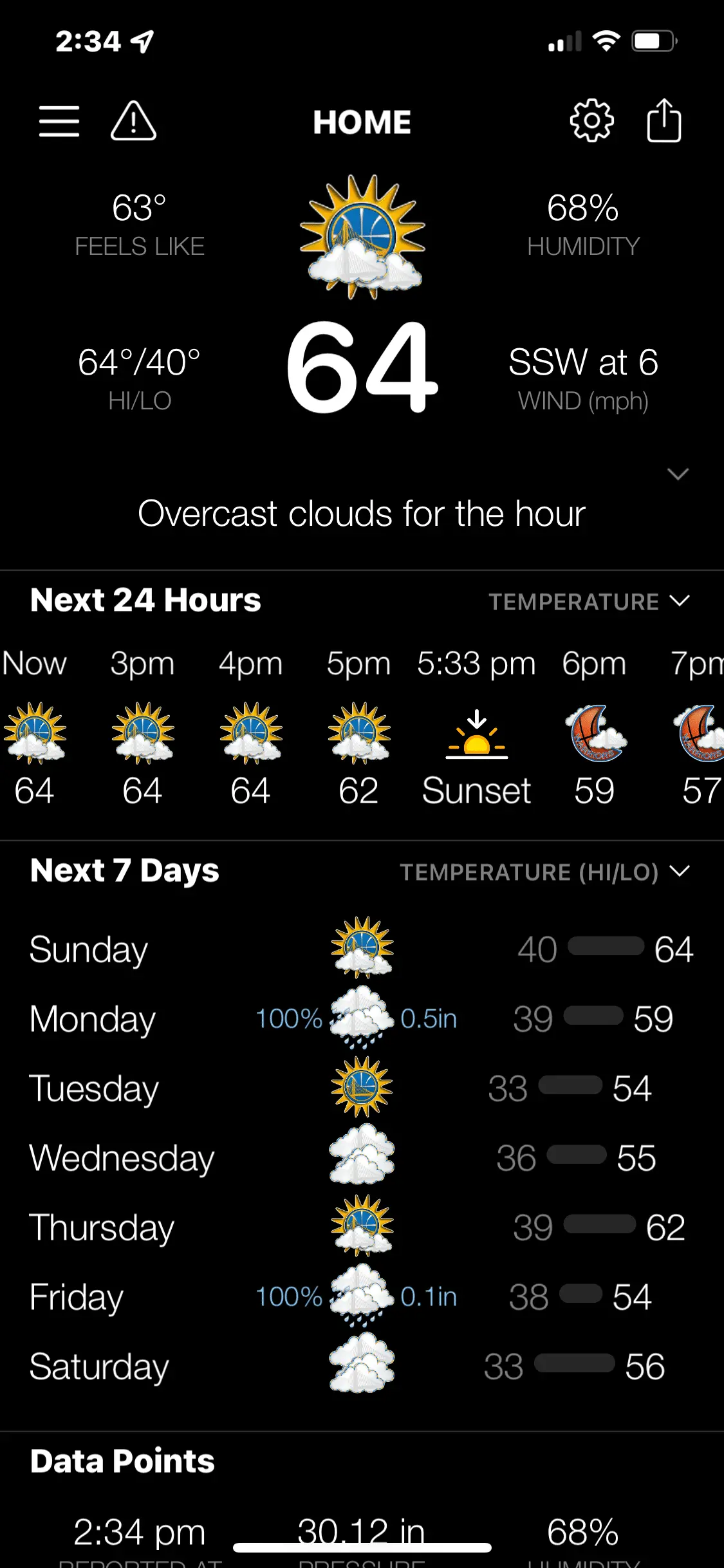This screenshot has width=724, height=1568.
Task: View Tuesday's forecast row
Action: pyautogui.click(x=362, y=1088)
